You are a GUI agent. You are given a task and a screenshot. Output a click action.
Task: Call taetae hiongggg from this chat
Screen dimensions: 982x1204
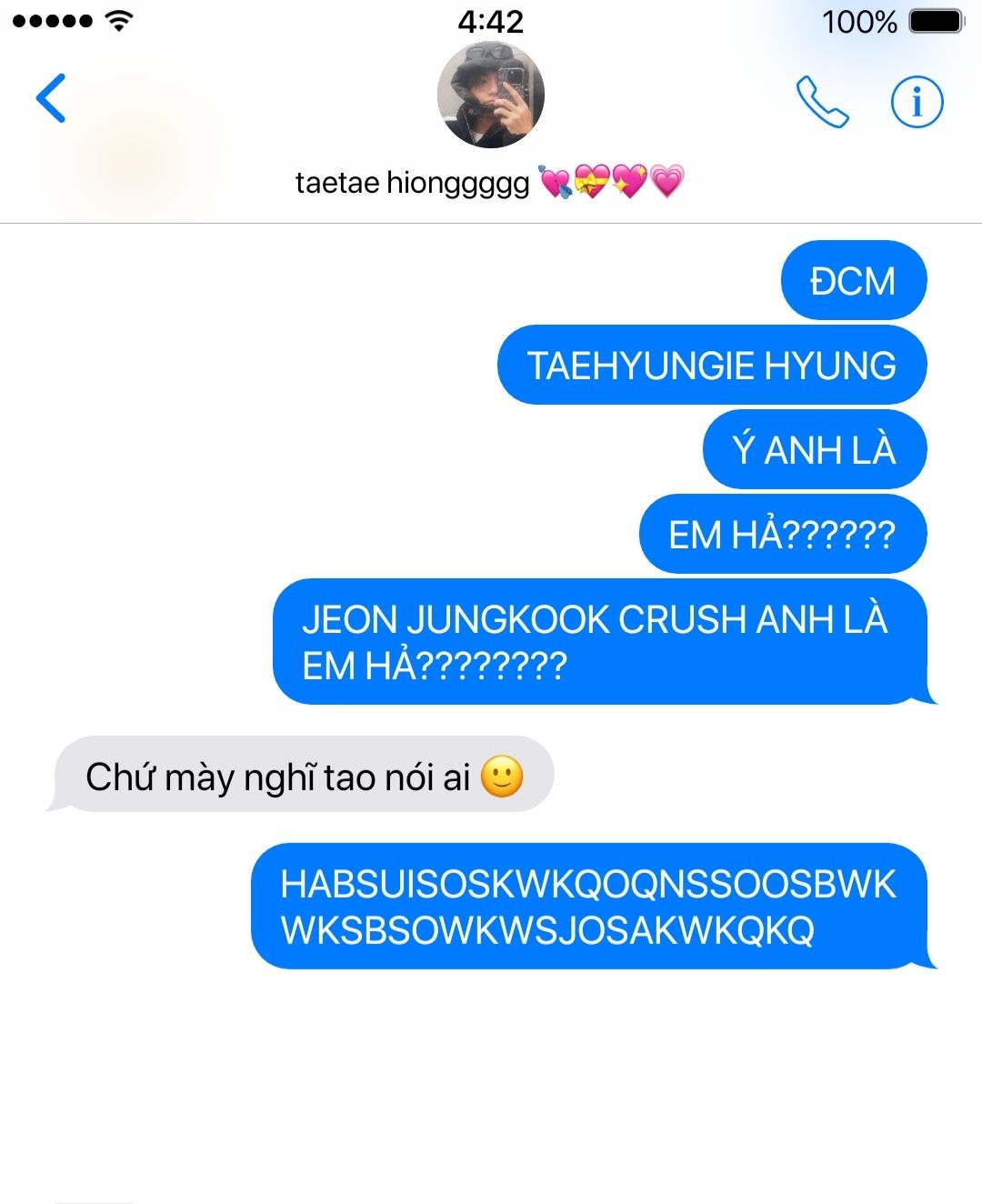point(822,101)
